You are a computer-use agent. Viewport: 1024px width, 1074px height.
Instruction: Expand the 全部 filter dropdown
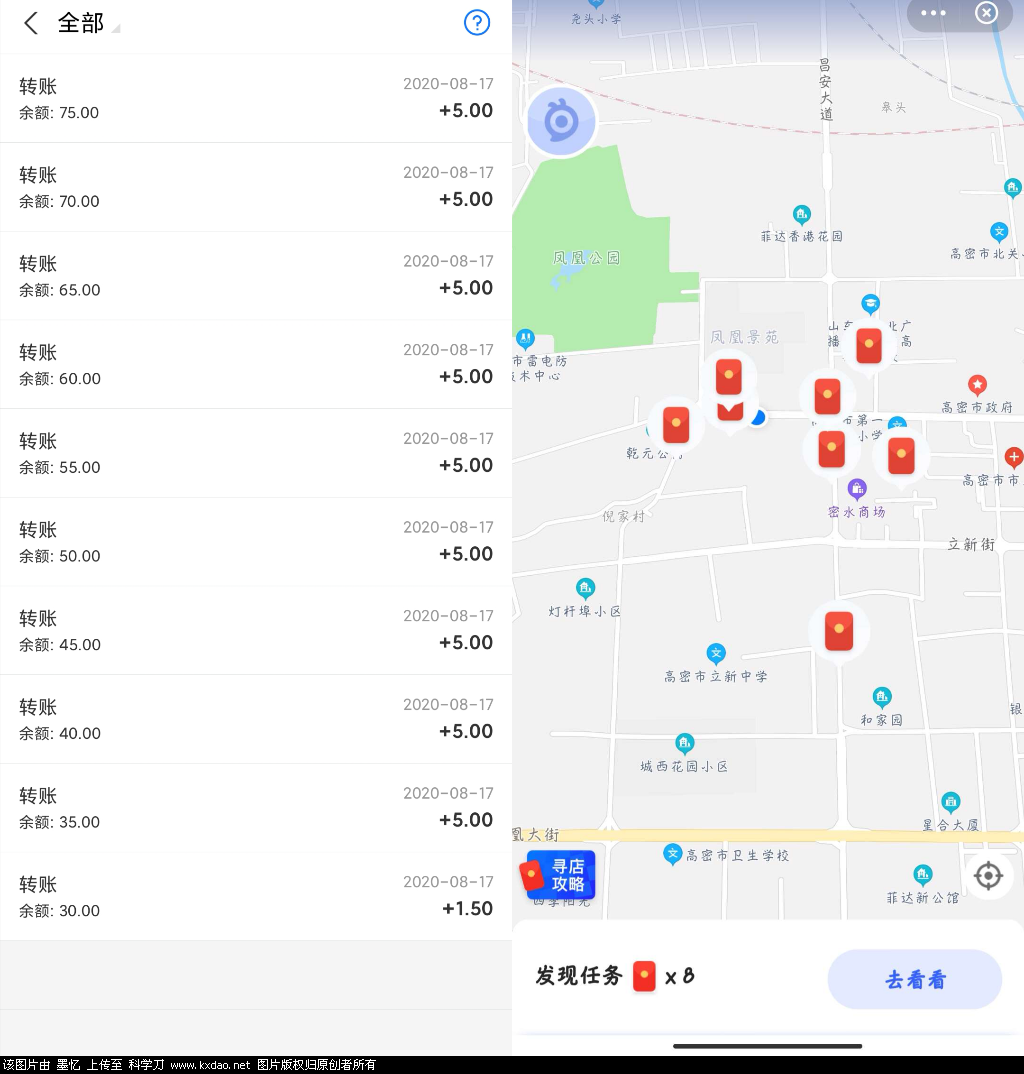(86, 24)
